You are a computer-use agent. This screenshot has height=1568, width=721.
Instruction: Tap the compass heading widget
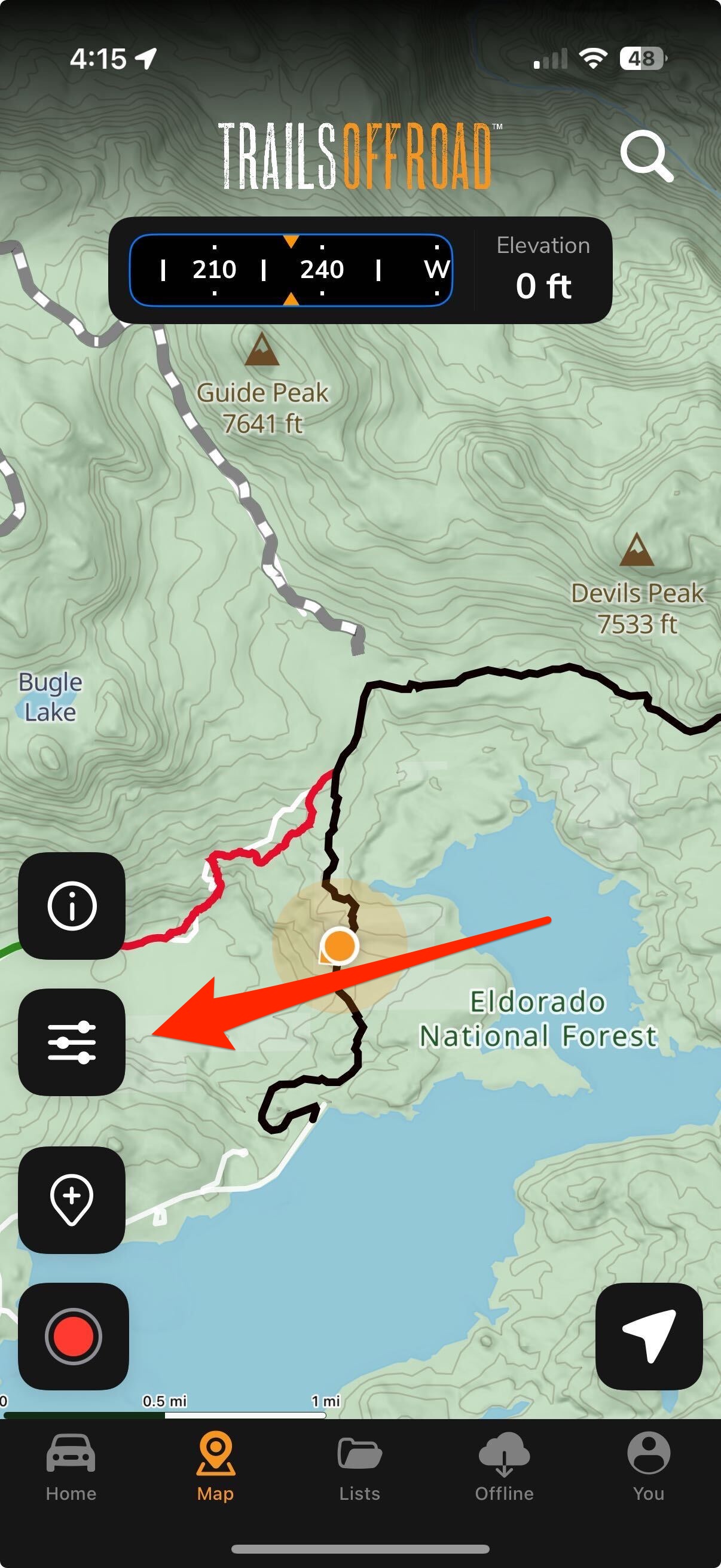291,270
